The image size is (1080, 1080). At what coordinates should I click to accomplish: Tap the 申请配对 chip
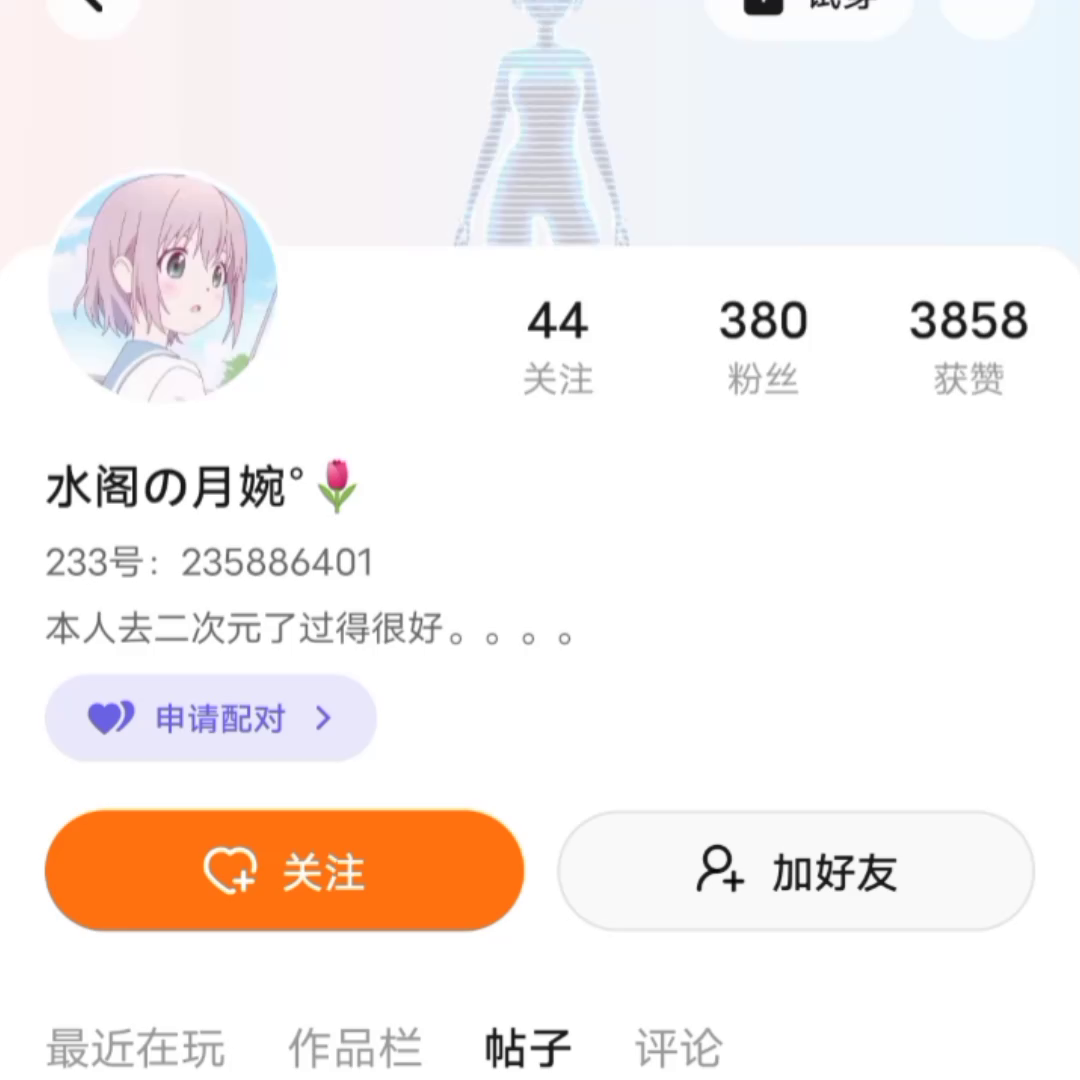[211, 718]
